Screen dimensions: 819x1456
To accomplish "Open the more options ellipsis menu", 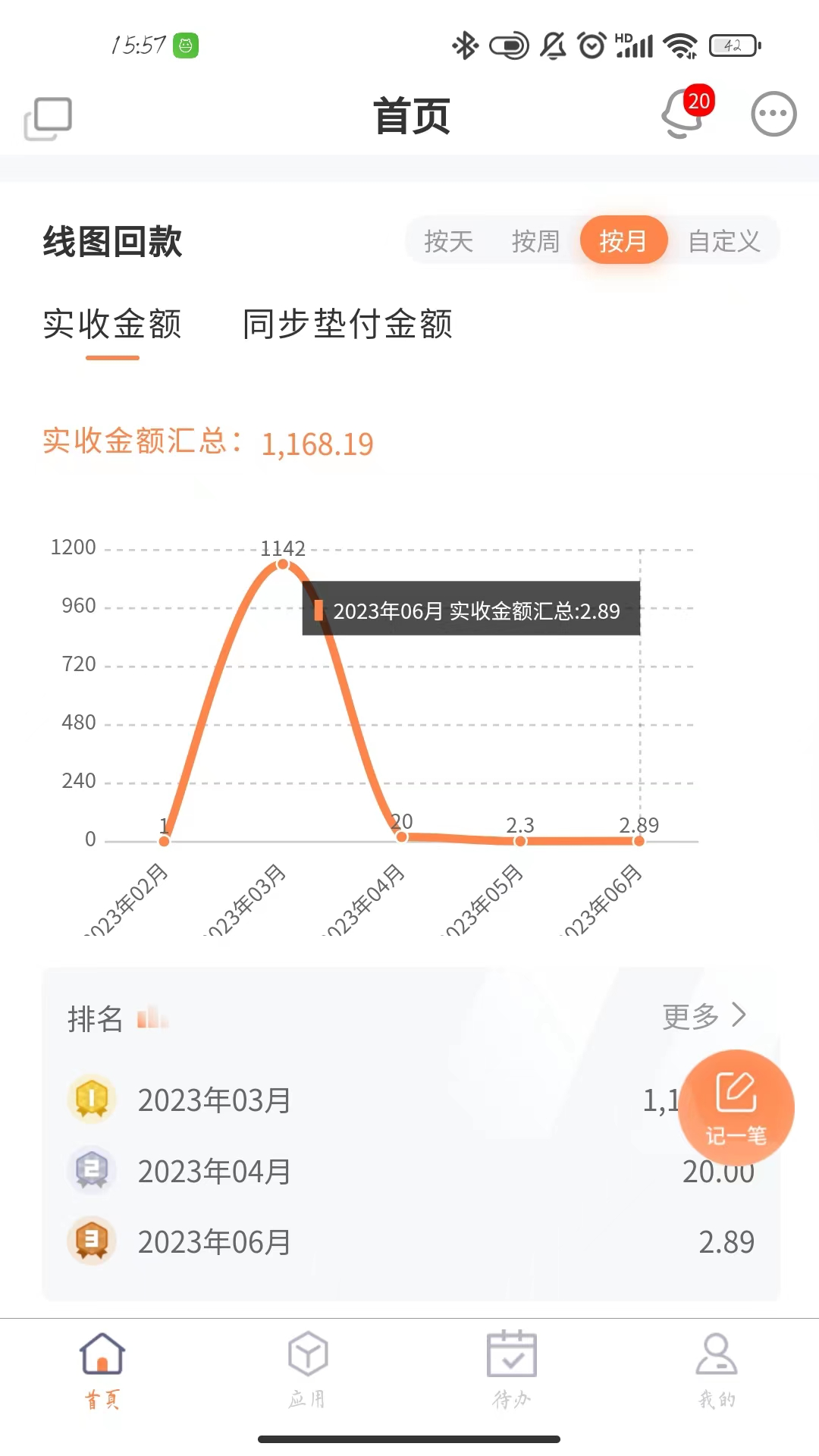I will (x=773, y=114).
